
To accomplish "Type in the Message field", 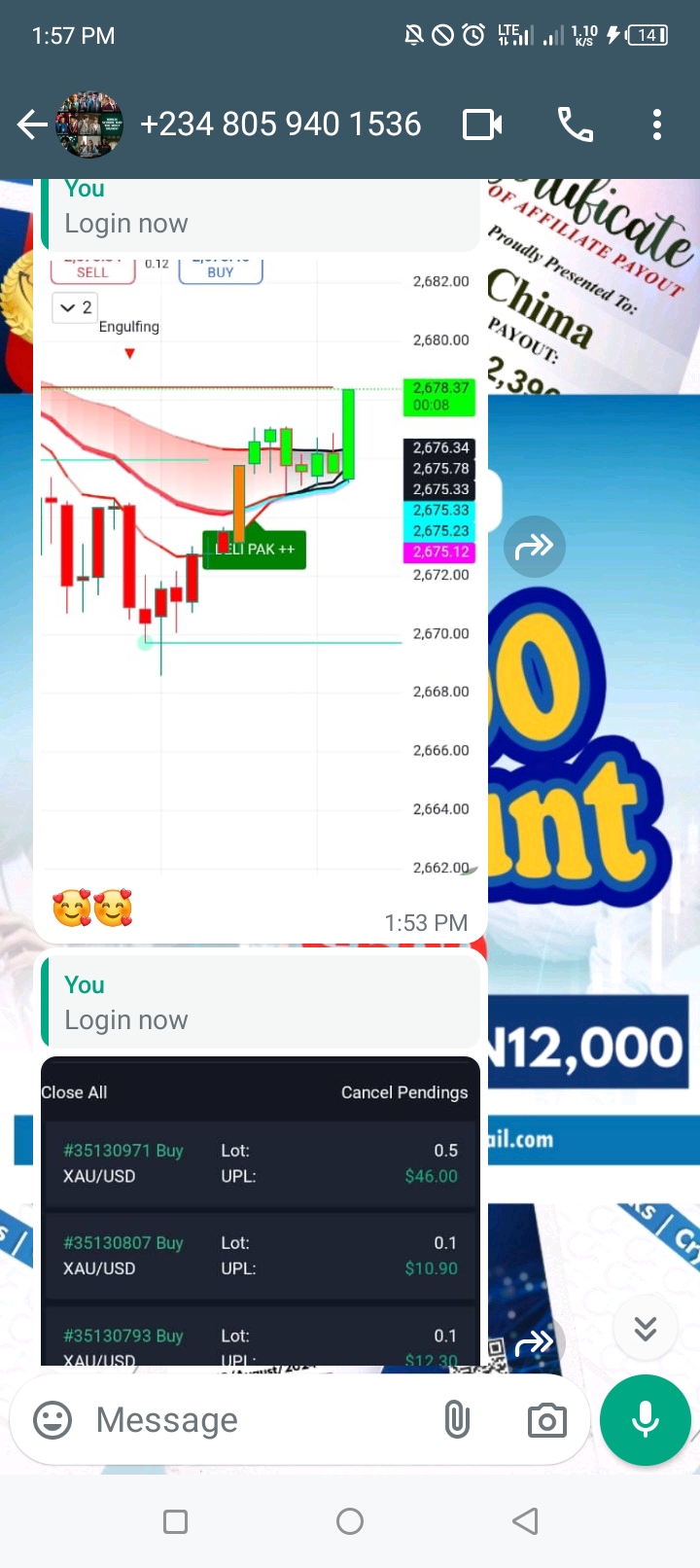I will (x=253, y=1420).
